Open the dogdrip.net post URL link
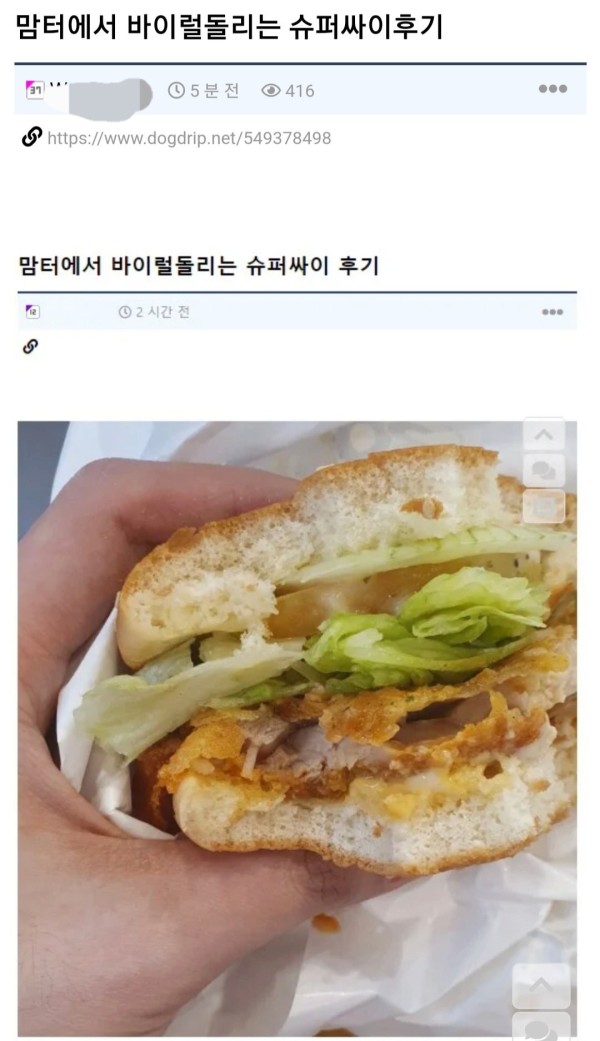The height and width of the screenshot is (1041, 600). [x=189, y=138]
